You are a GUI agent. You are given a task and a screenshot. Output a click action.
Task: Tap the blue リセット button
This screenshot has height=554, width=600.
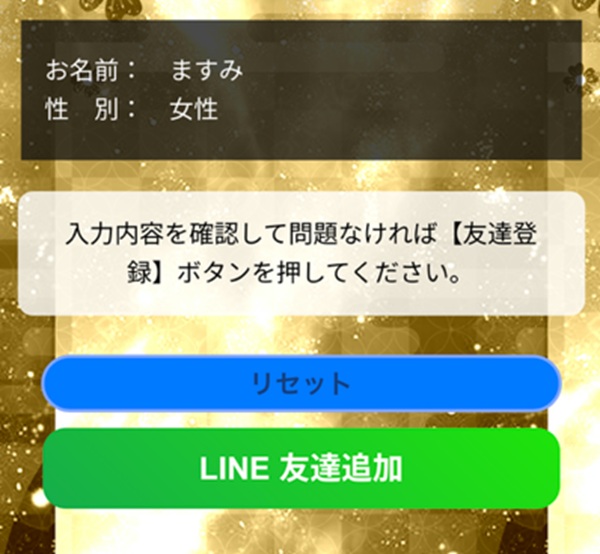tap(300, 383)
